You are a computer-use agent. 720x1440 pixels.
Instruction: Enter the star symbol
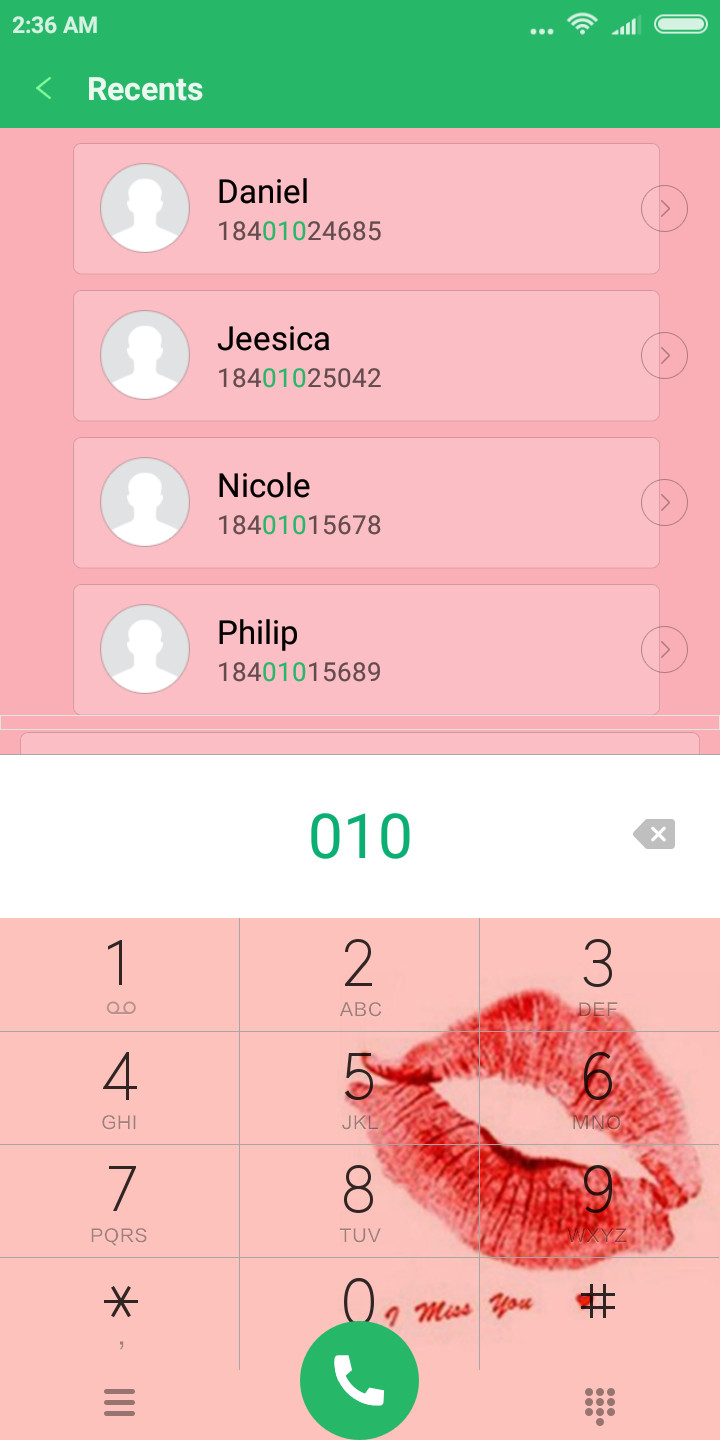120,1313
